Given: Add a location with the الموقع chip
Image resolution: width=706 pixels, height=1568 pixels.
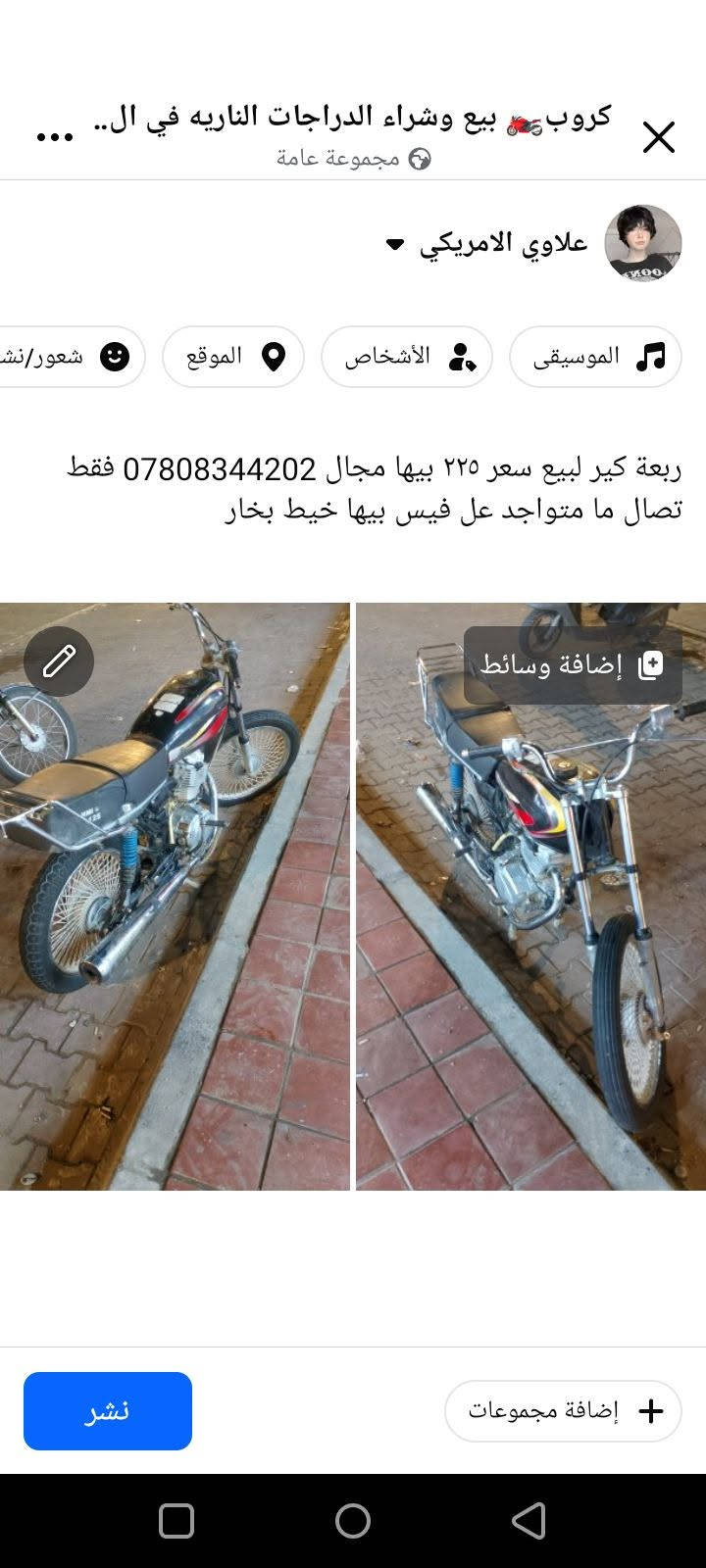Looking at the screenshot, I should pyautogui.click(x=233, y=357).
